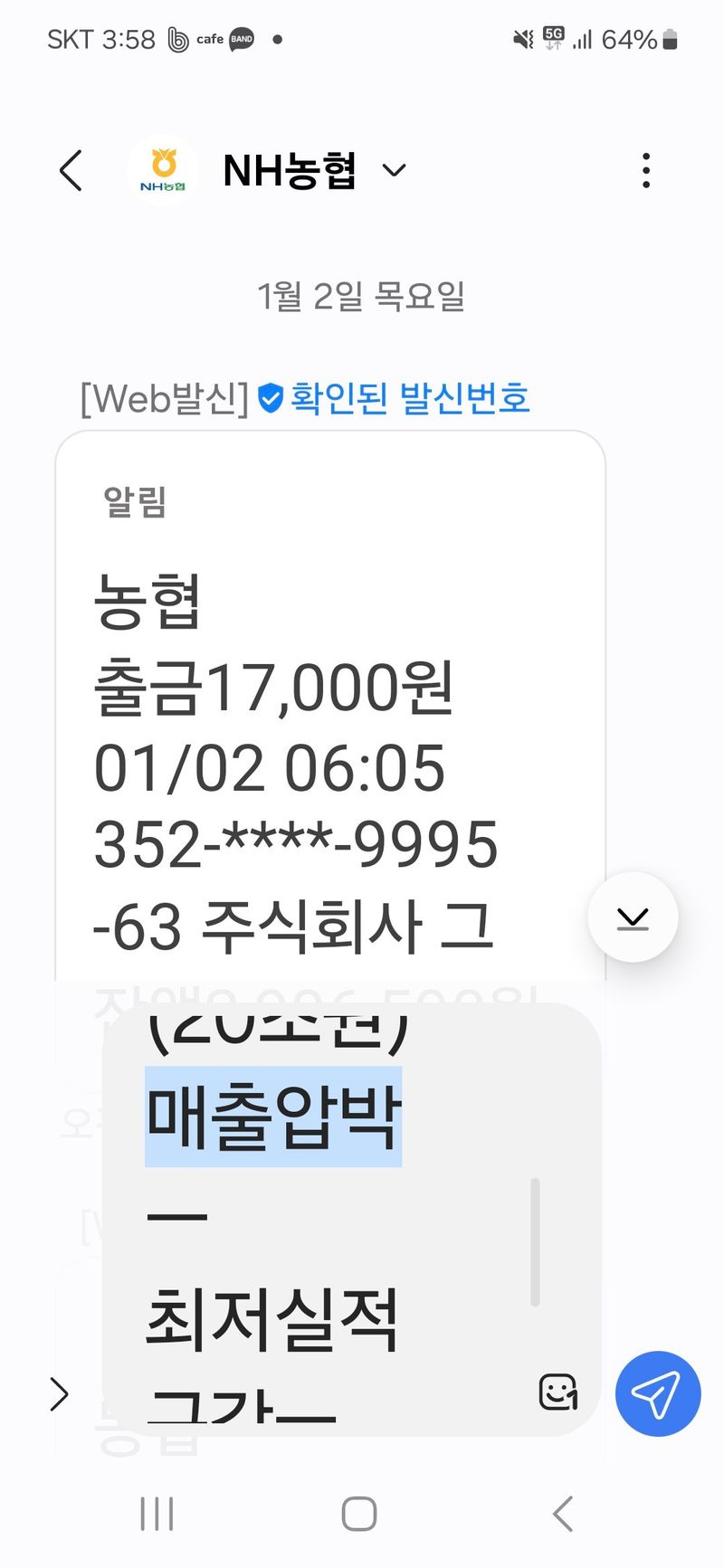Tap the mute sound status icon

522,39
